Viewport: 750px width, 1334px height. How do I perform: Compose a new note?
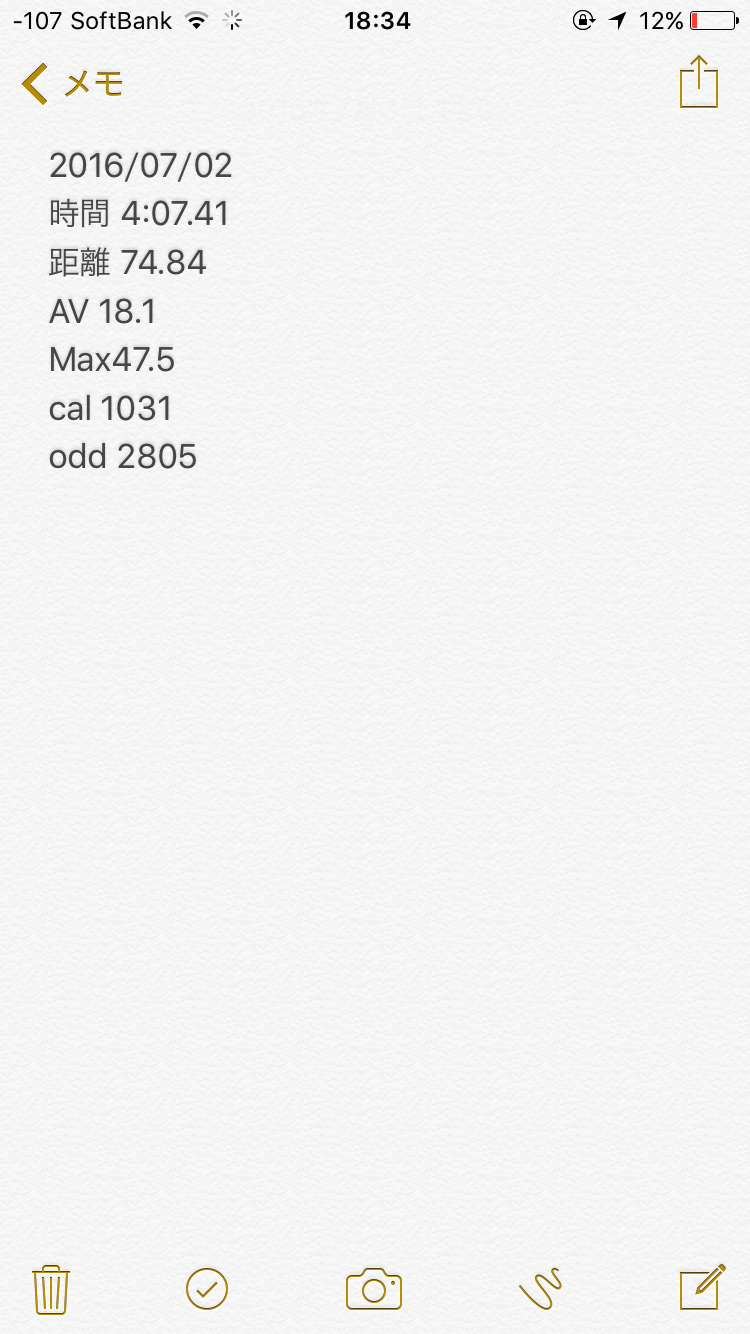click(702, 1288)
